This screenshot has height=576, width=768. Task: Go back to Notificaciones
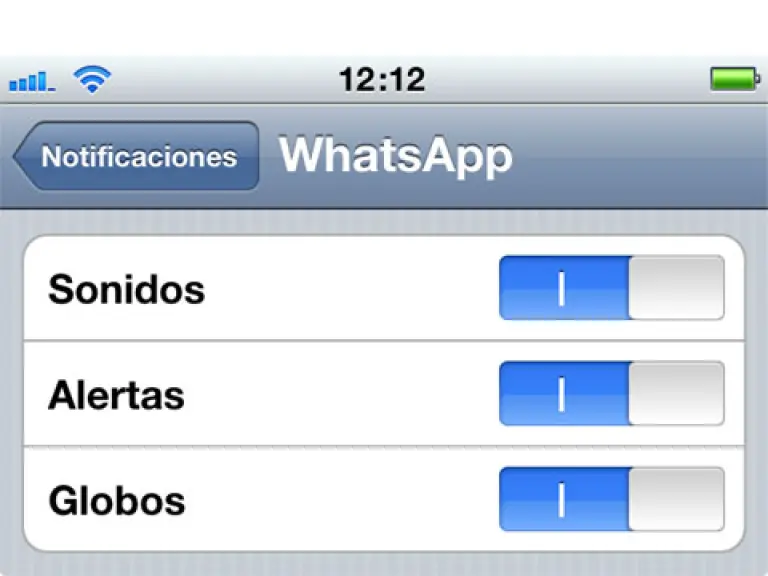pos(137,157)
